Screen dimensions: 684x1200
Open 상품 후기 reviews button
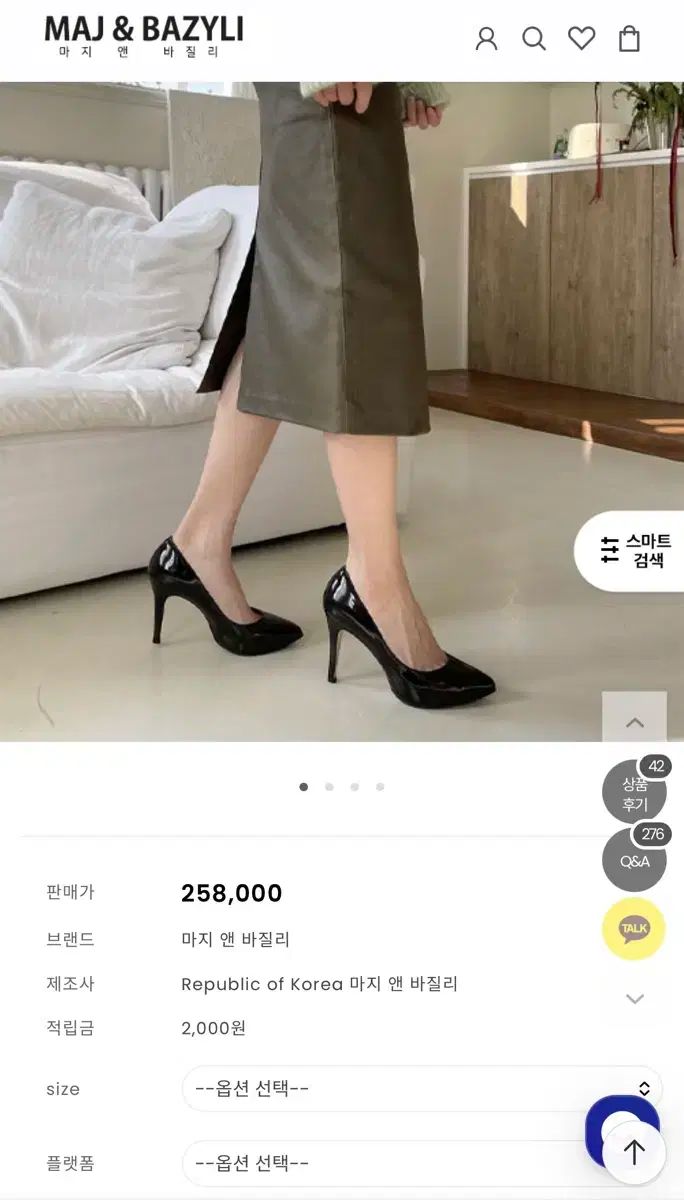point(634,793)
